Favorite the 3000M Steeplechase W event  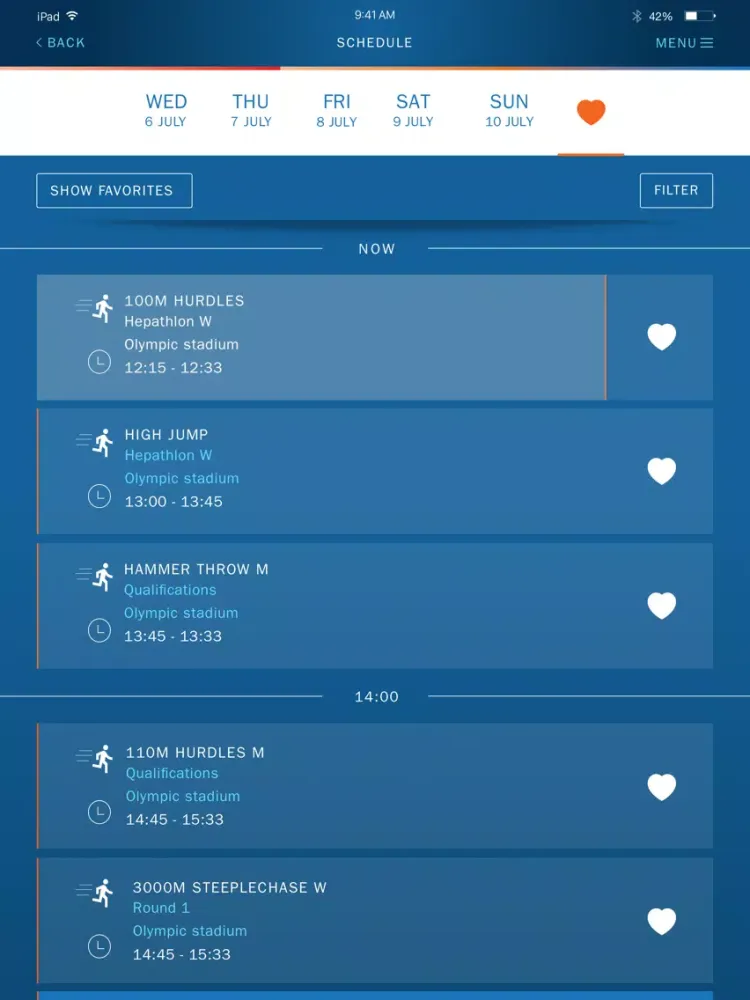coord(661,921)
